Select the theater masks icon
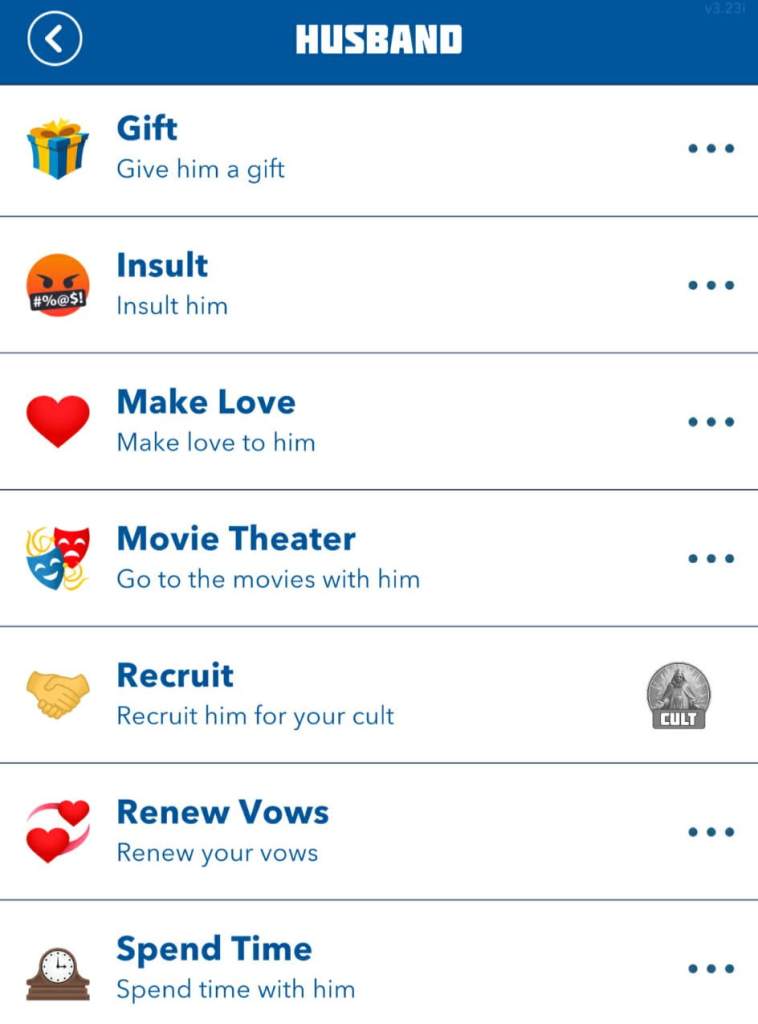 (x=57, y=557)
